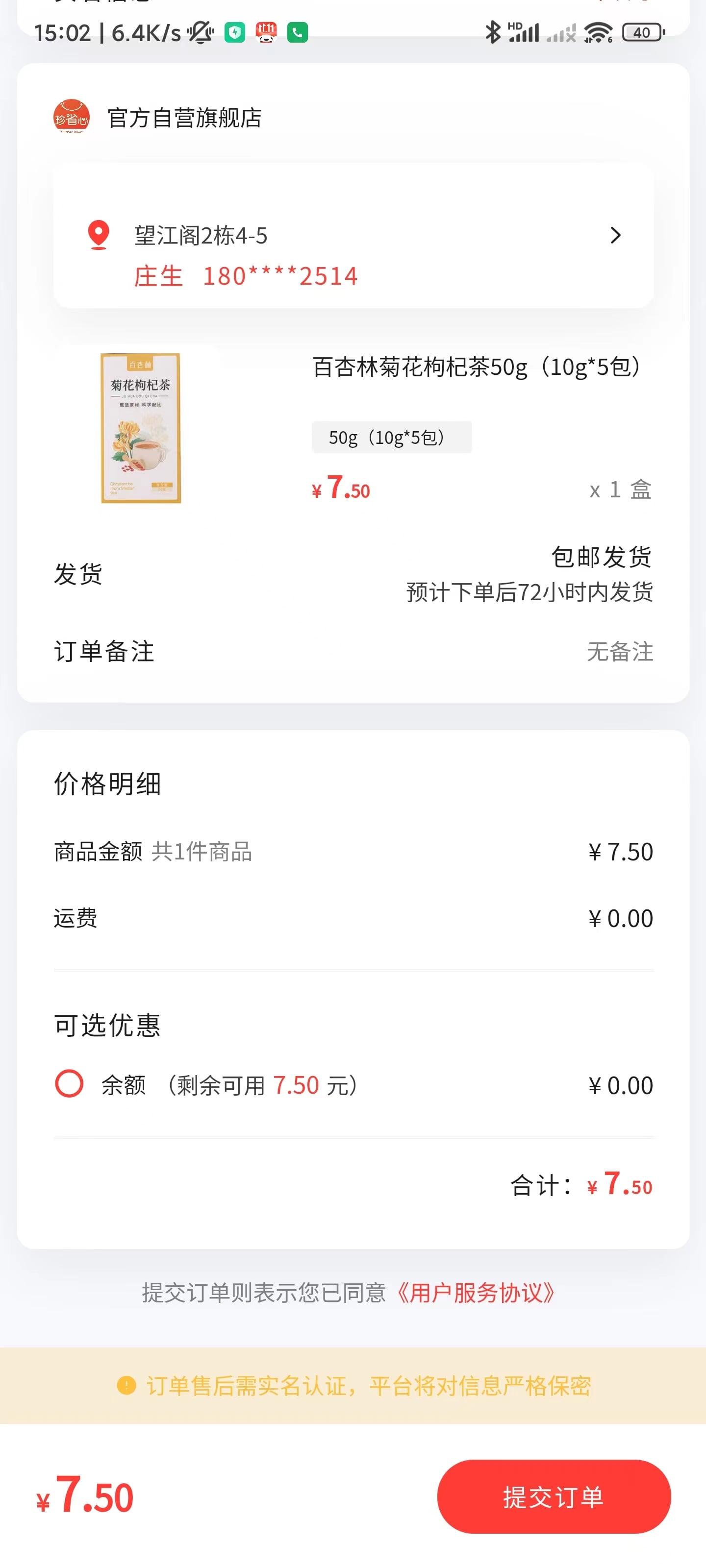Click the green phone icon in status bar
Viewport: 706px width, 1568px height.
297,32
